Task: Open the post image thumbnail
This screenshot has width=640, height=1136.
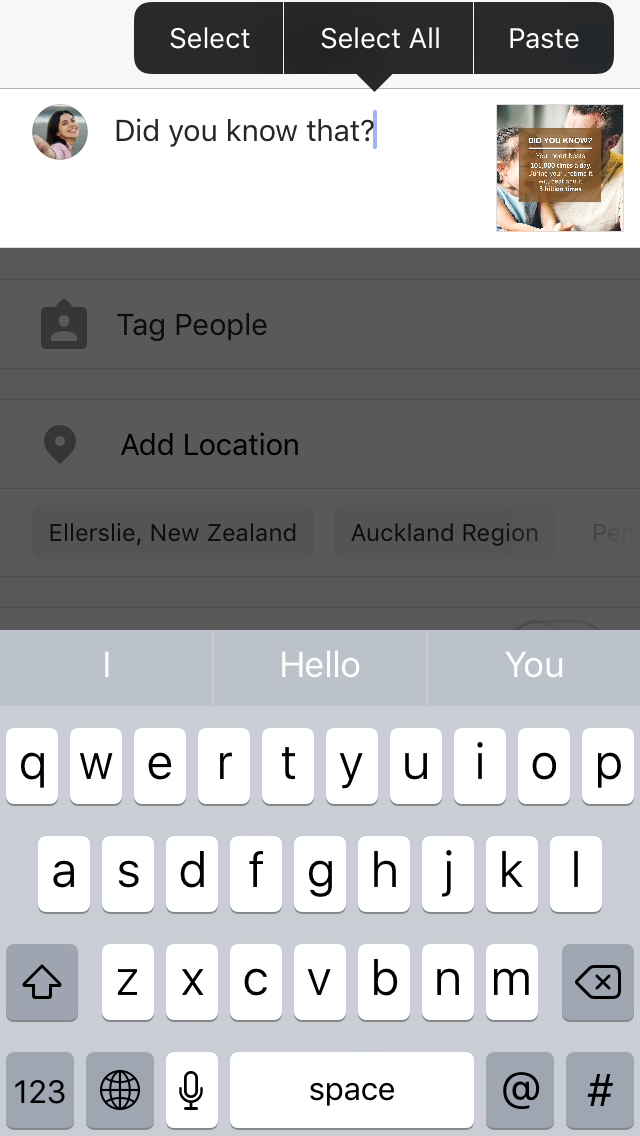Action: (x=560, y=168)
